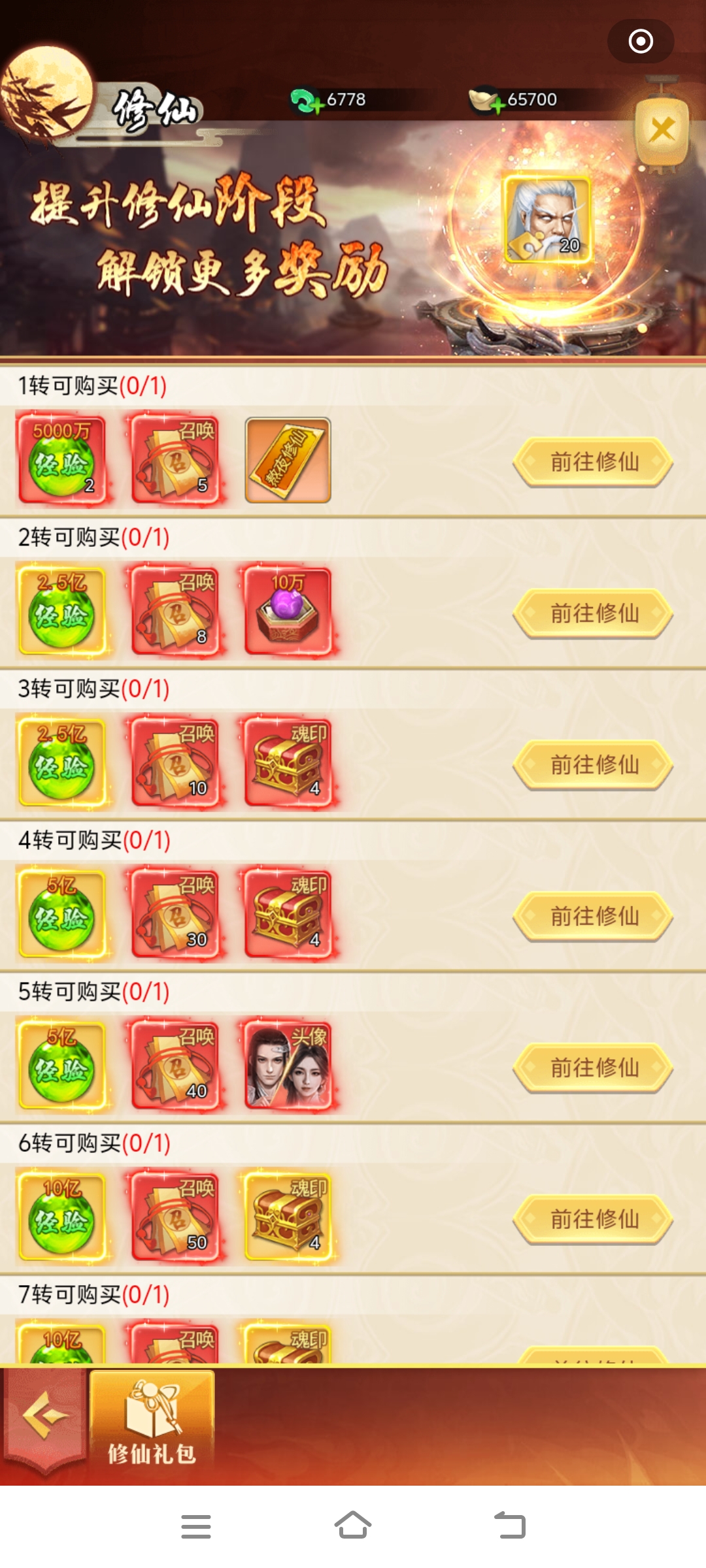This screenshot has width=706, height=1568.
Task: Inspect the 10万 purple orb reward item
Action: 288,611
